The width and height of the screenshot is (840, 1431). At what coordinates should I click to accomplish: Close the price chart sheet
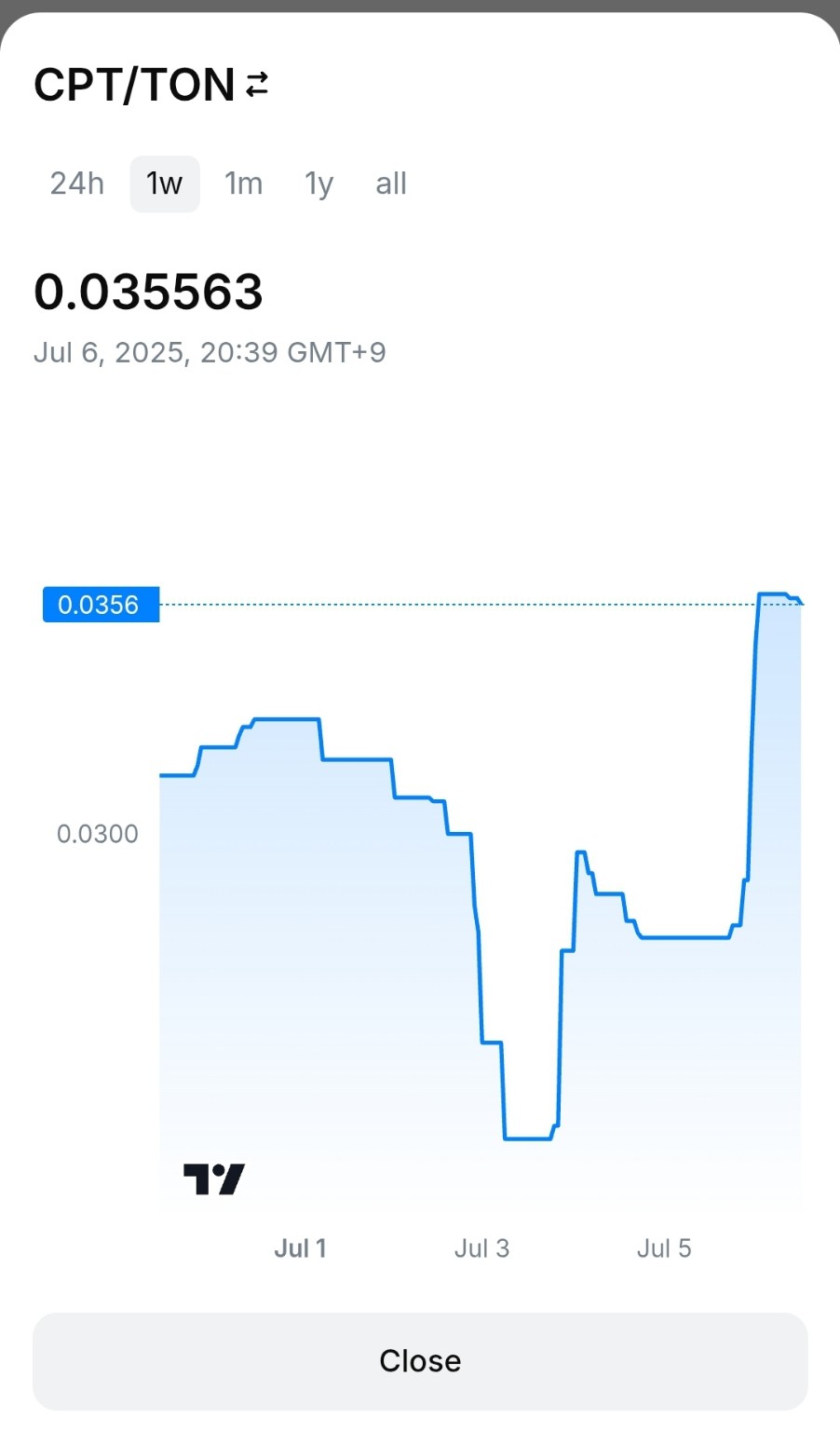coord(420,1361)
